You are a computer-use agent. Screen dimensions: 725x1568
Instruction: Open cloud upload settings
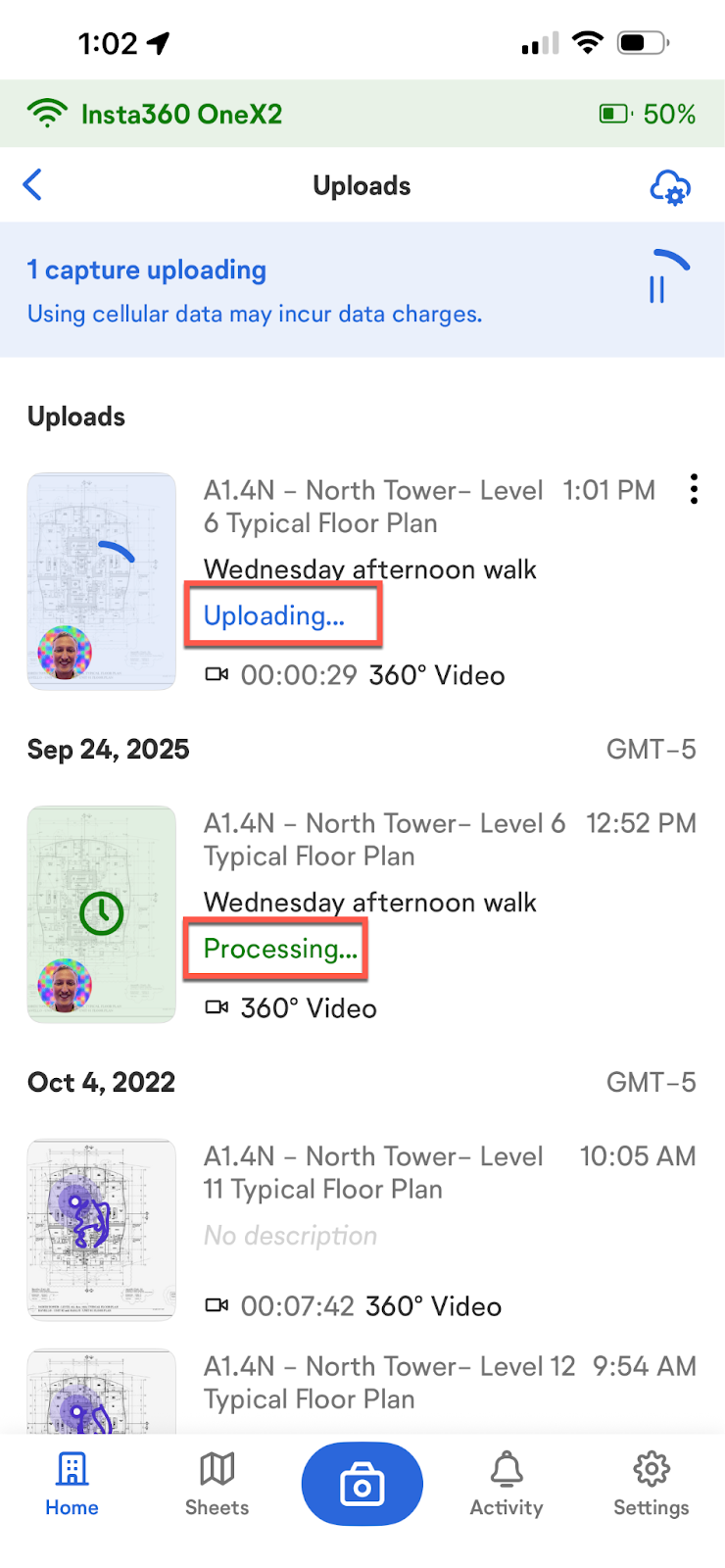(x=670, y=186)
